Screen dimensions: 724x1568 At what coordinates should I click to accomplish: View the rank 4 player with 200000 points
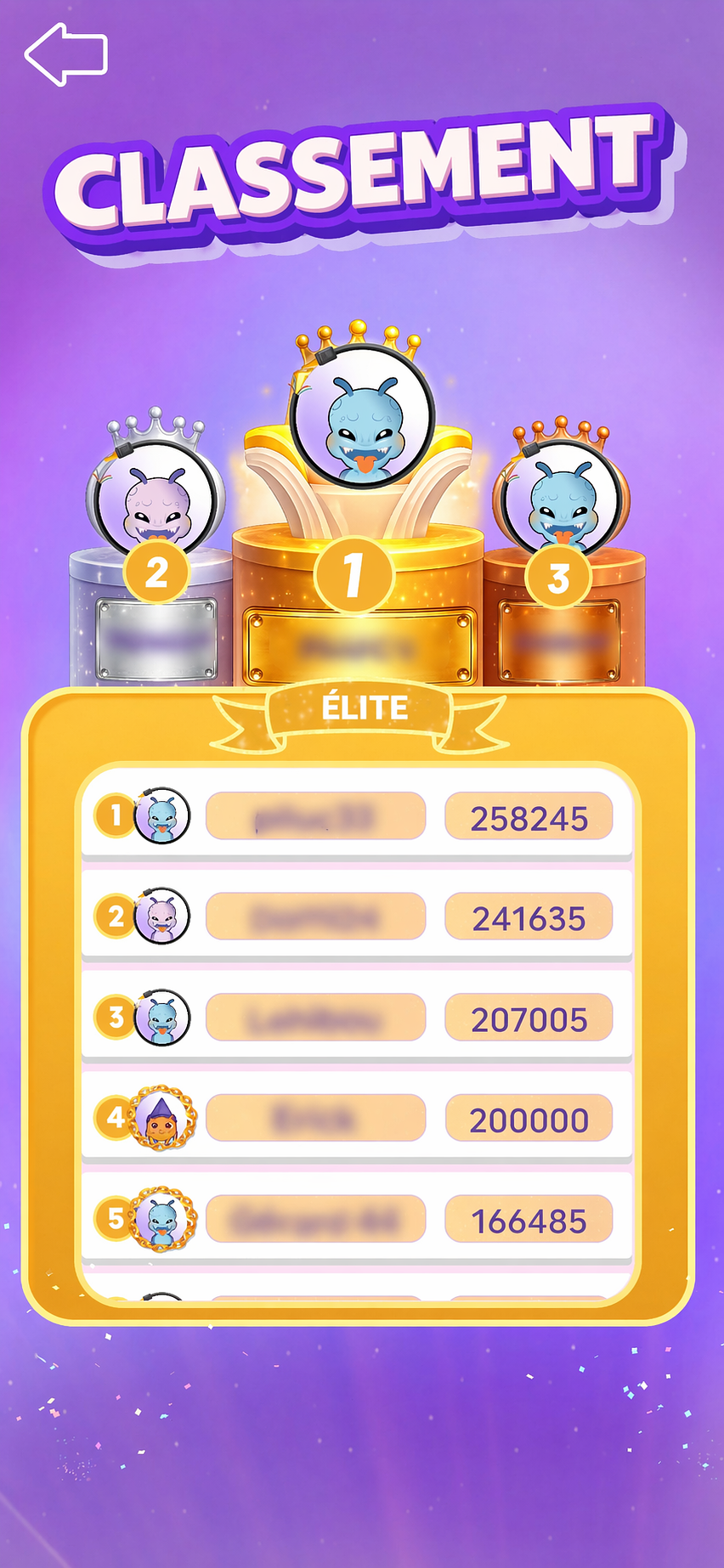pyautogui.click(x=357, y=1118)
